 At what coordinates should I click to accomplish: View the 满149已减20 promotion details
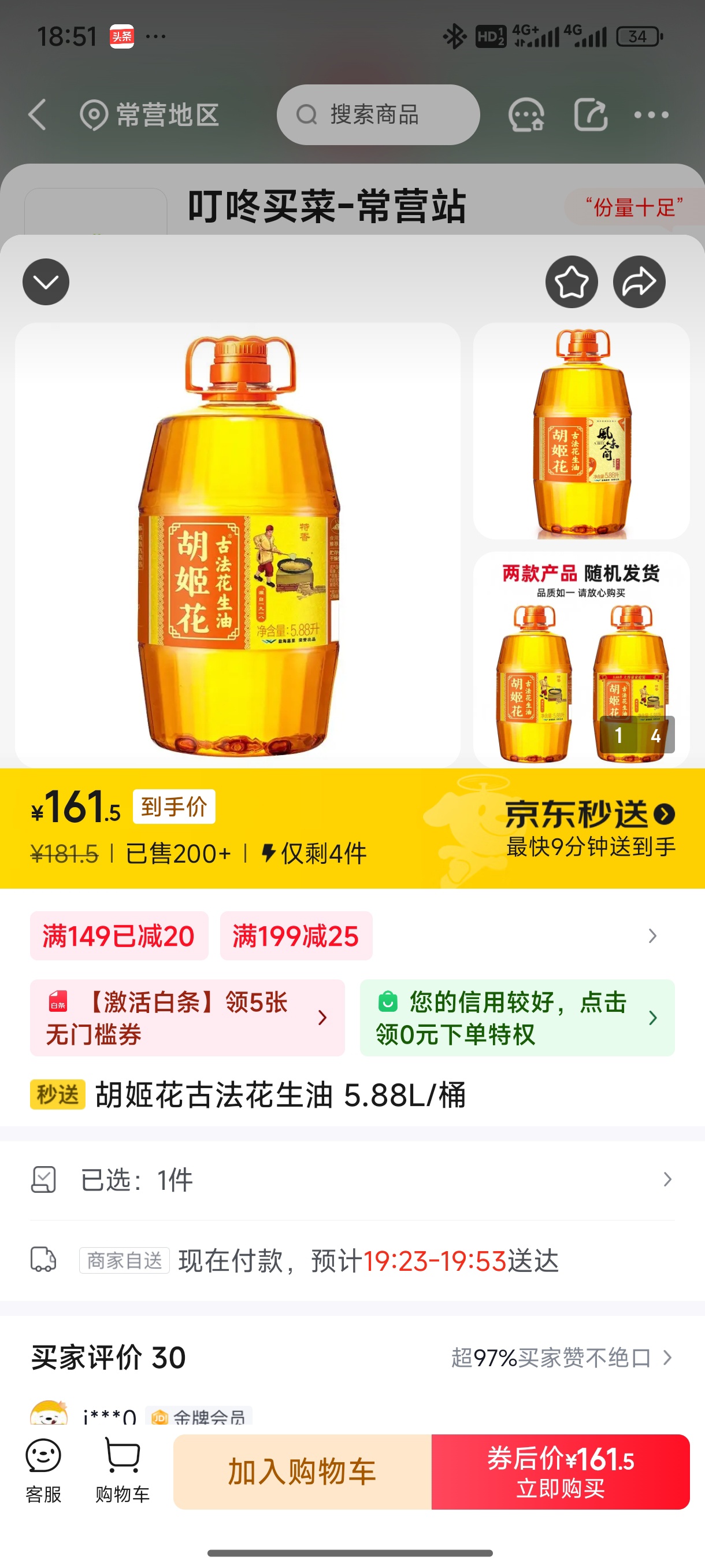pos(119,935)
